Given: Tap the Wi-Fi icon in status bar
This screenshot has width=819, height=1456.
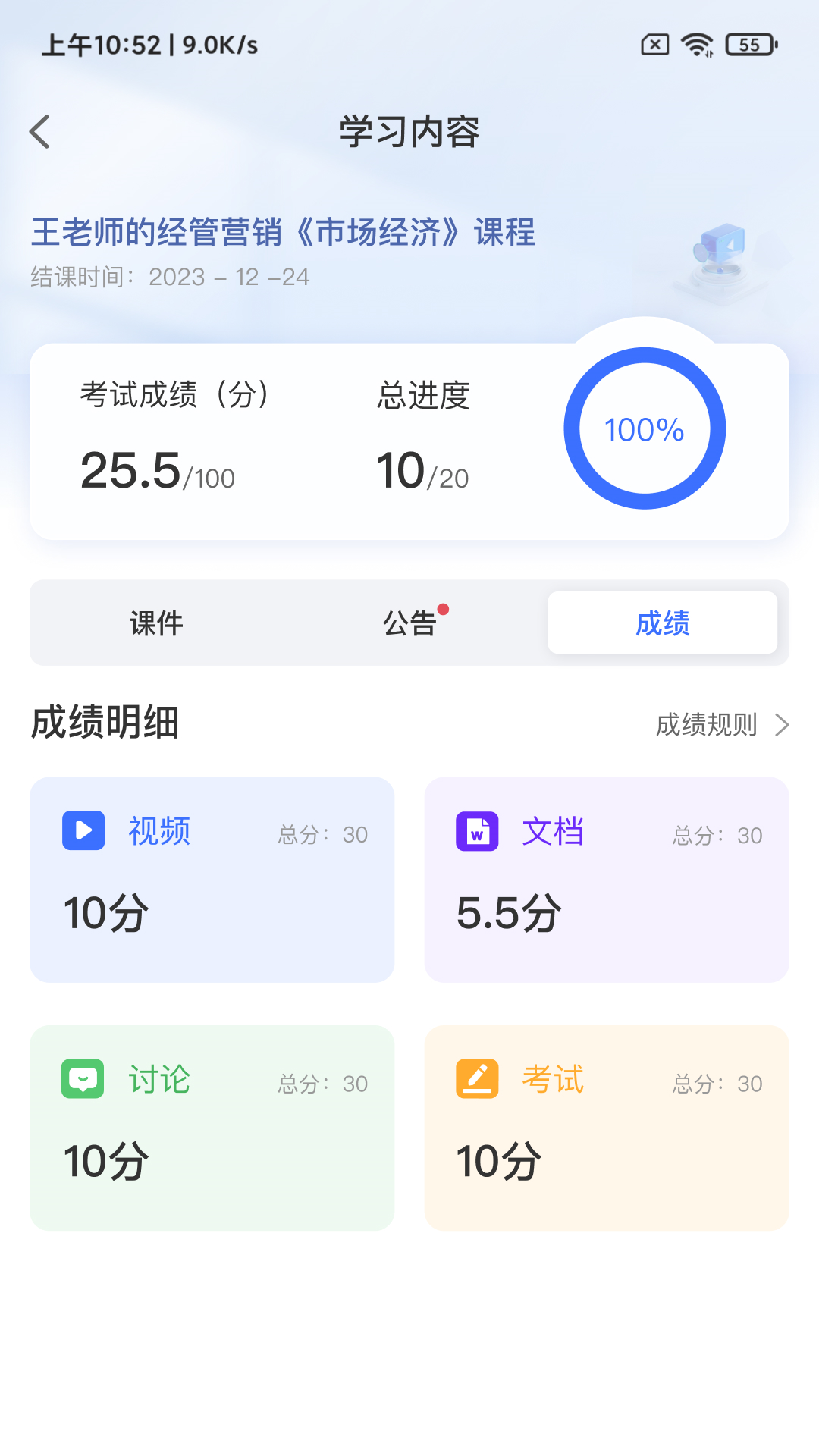Looking at the screenshot, I should [x=698, y=44].
